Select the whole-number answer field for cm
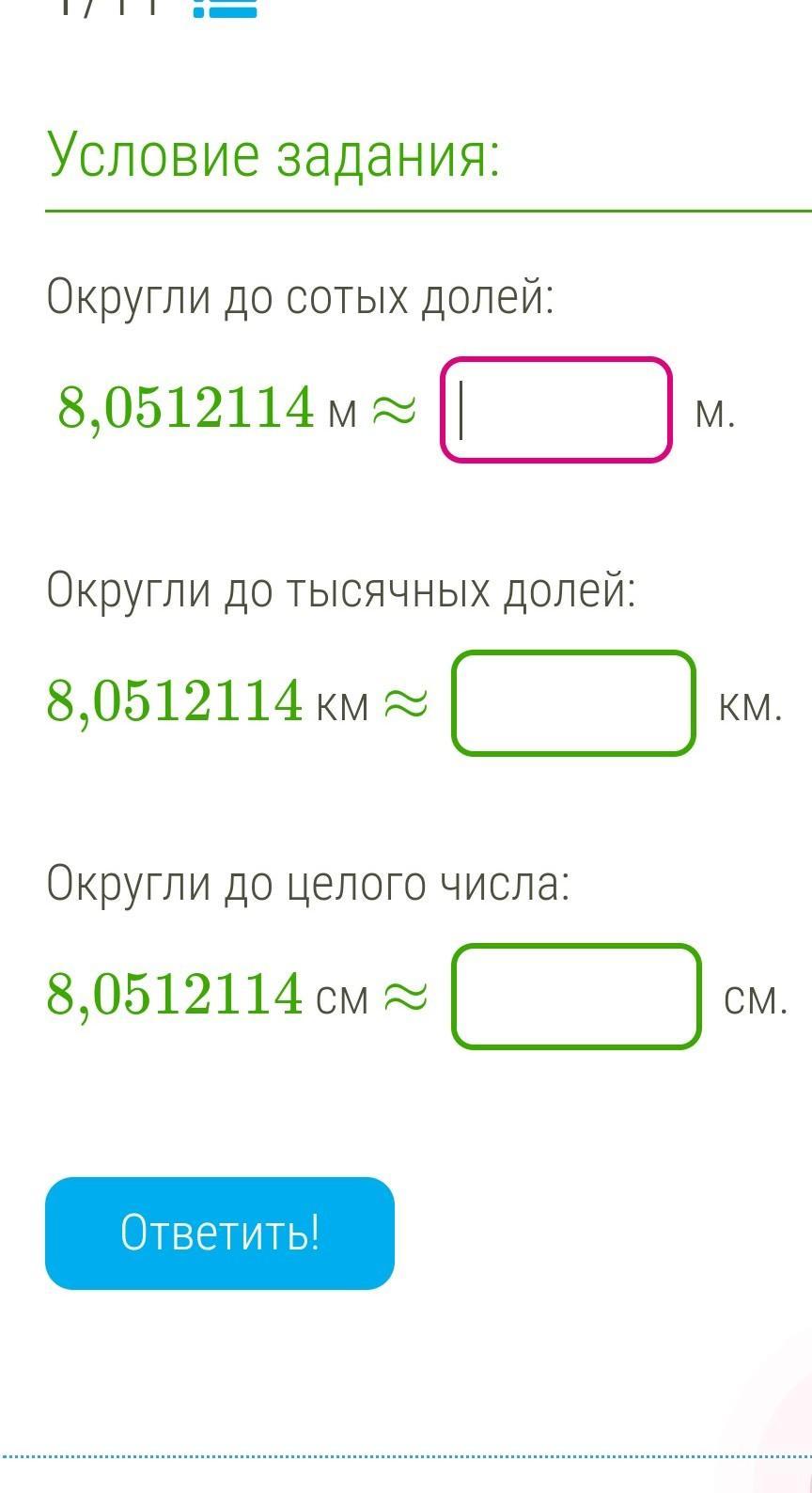 (576, 997)
